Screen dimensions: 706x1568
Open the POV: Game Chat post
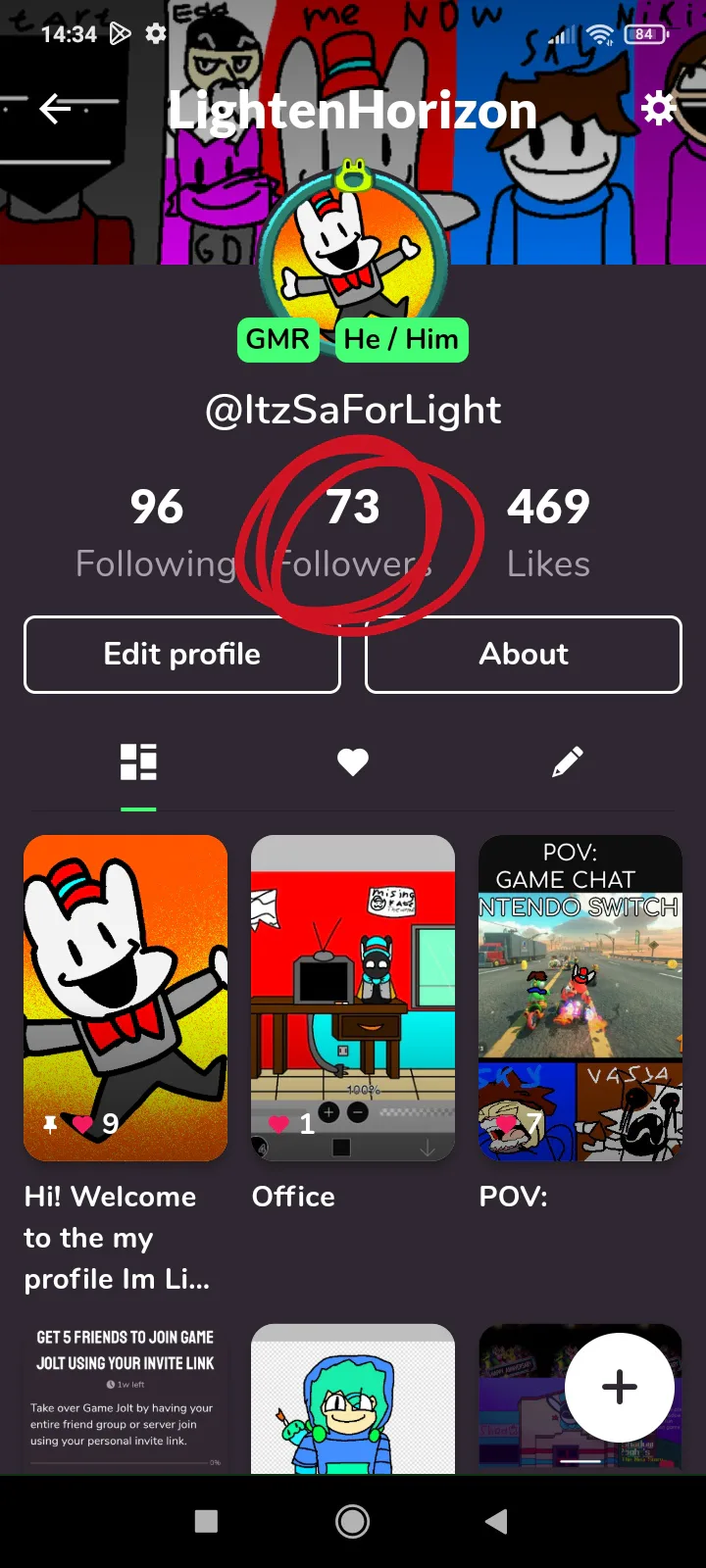[580, 998]
